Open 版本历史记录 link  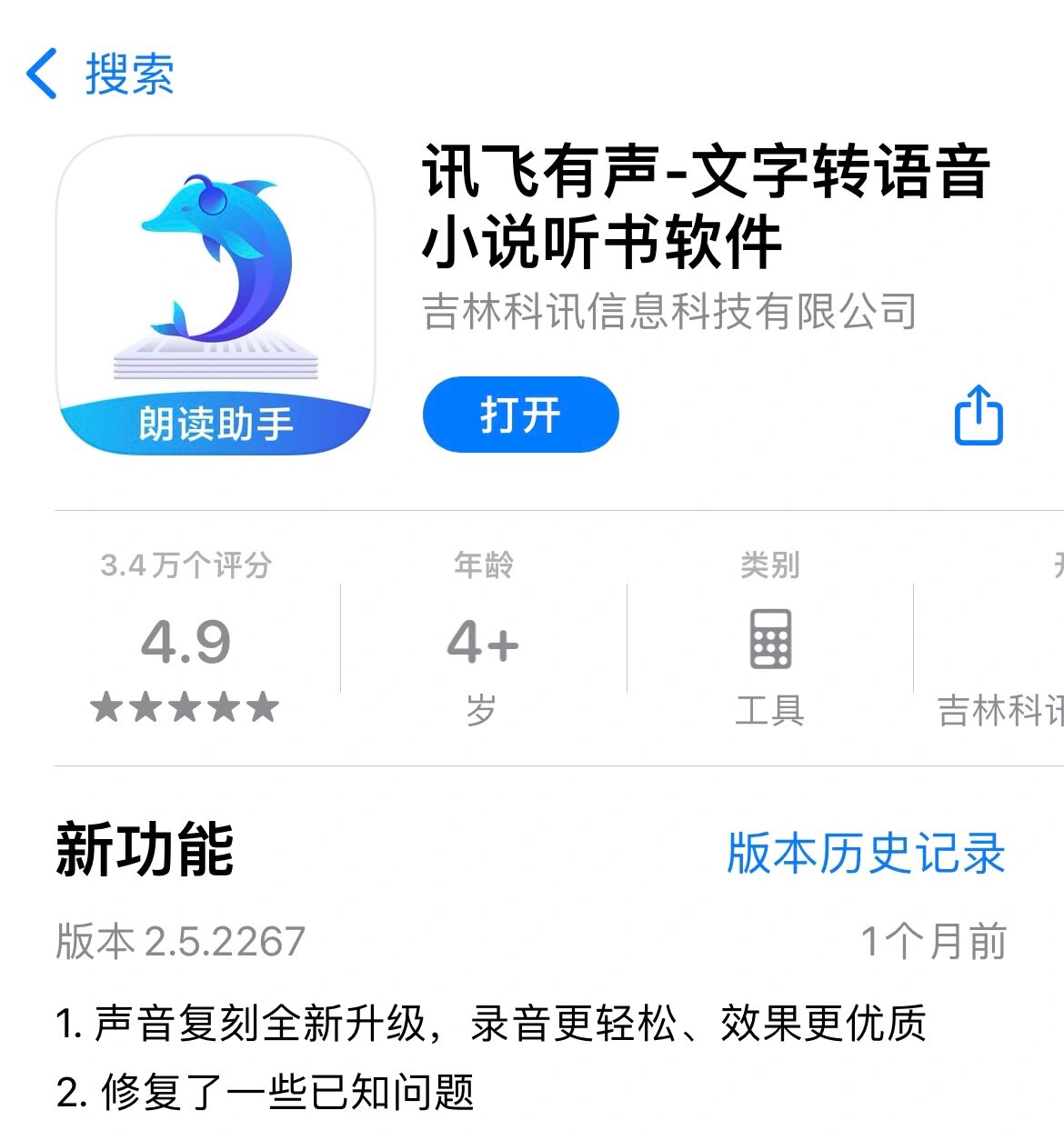[865, 853]
